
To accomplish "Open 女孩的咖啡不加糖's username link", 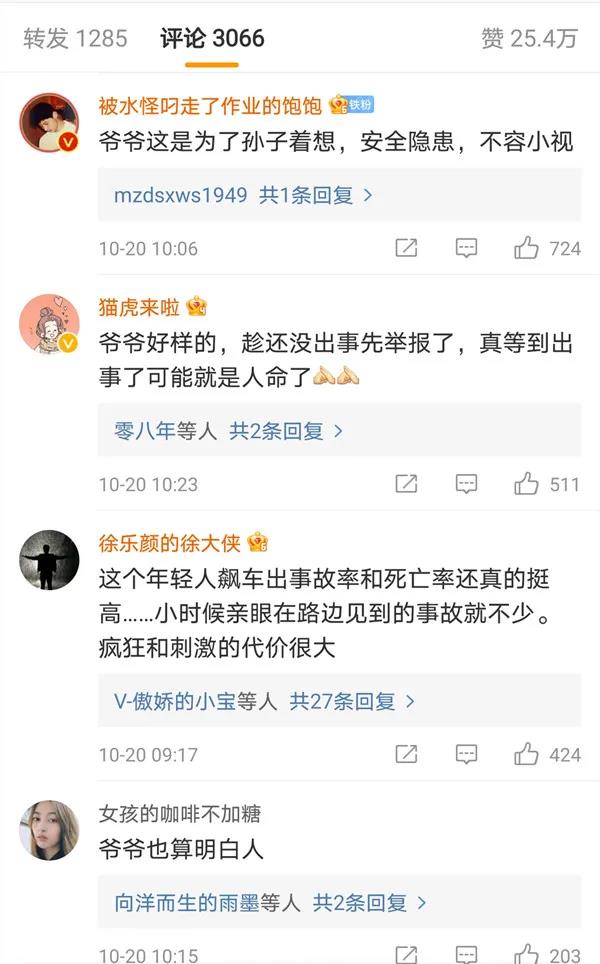I will coord(180,813).
